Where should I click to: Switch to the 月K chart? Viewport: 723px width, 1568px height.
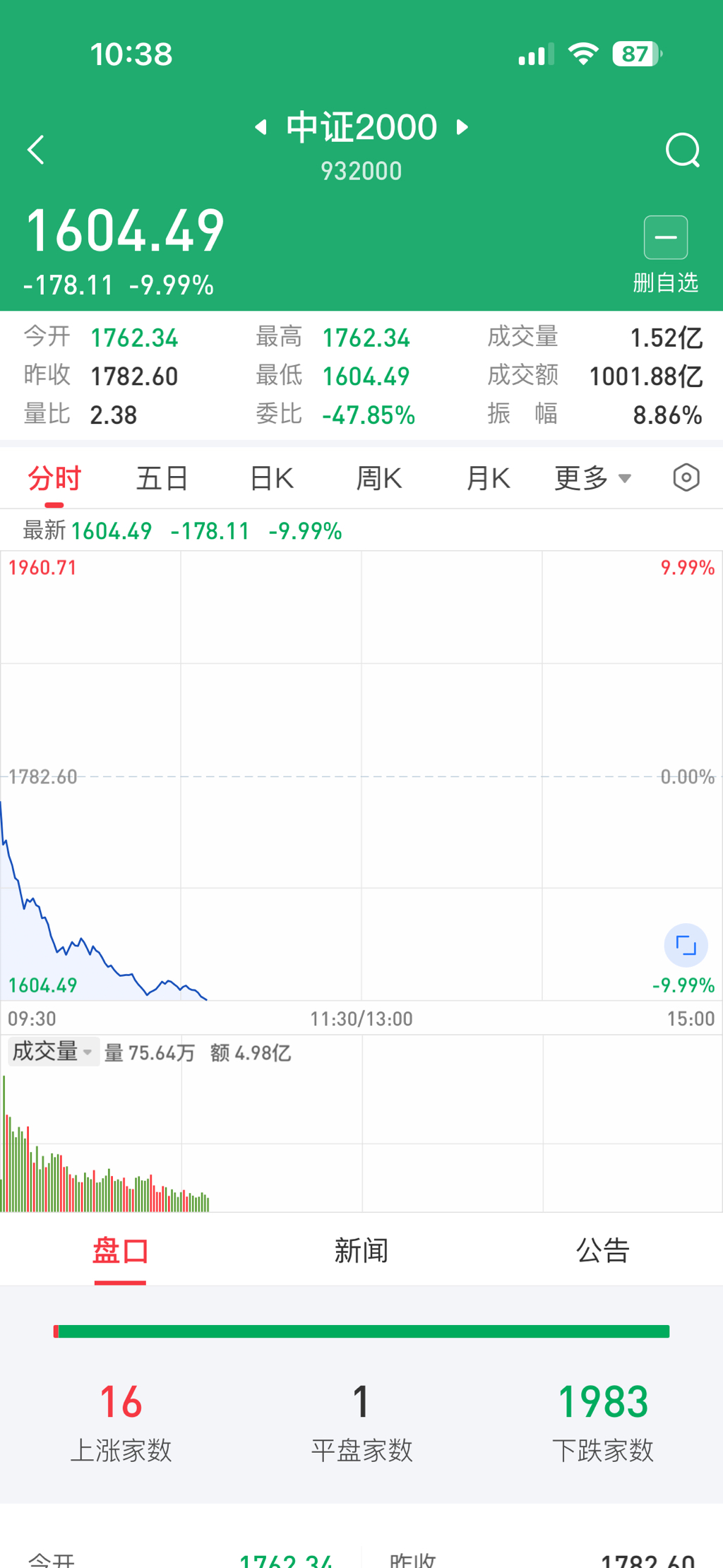point(488,479)
